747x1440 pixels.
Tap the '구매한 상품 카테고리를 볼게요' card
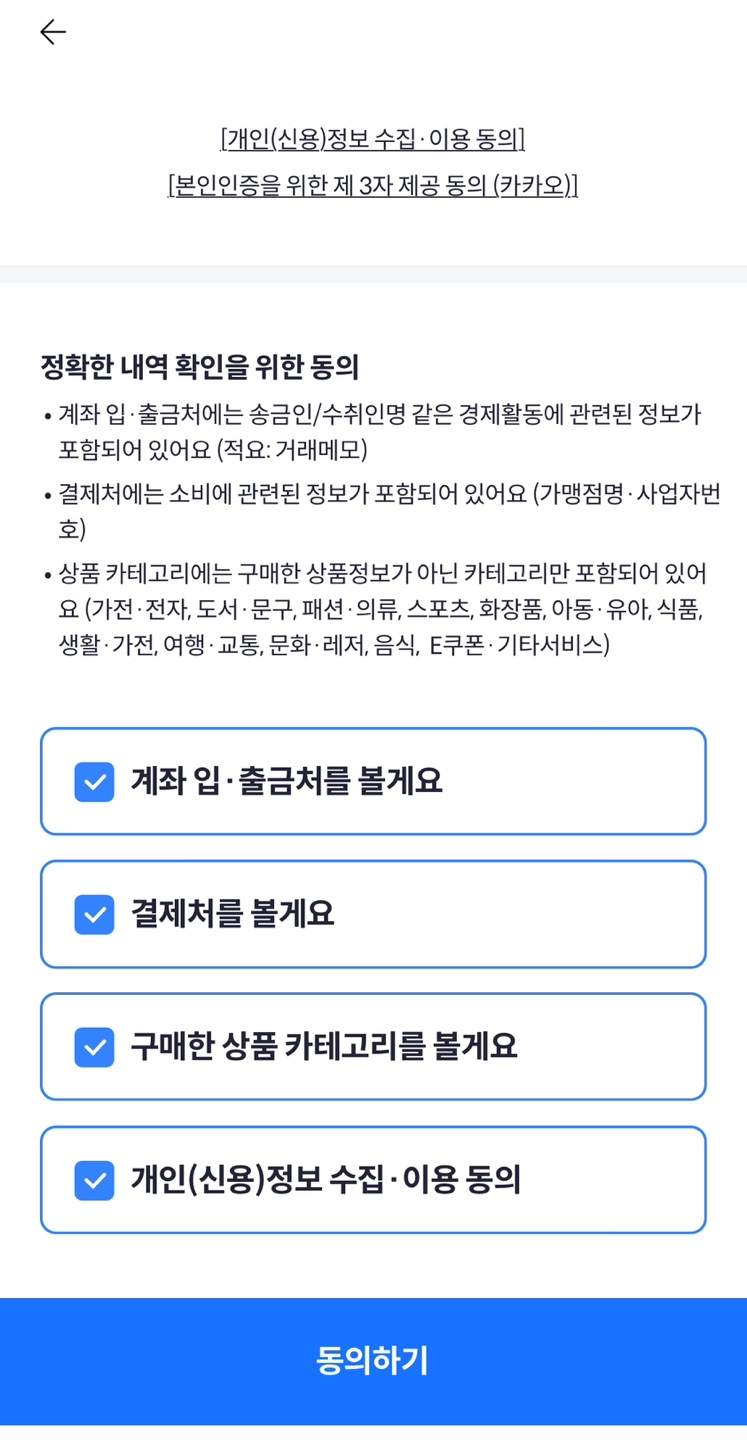(373, 1047)
